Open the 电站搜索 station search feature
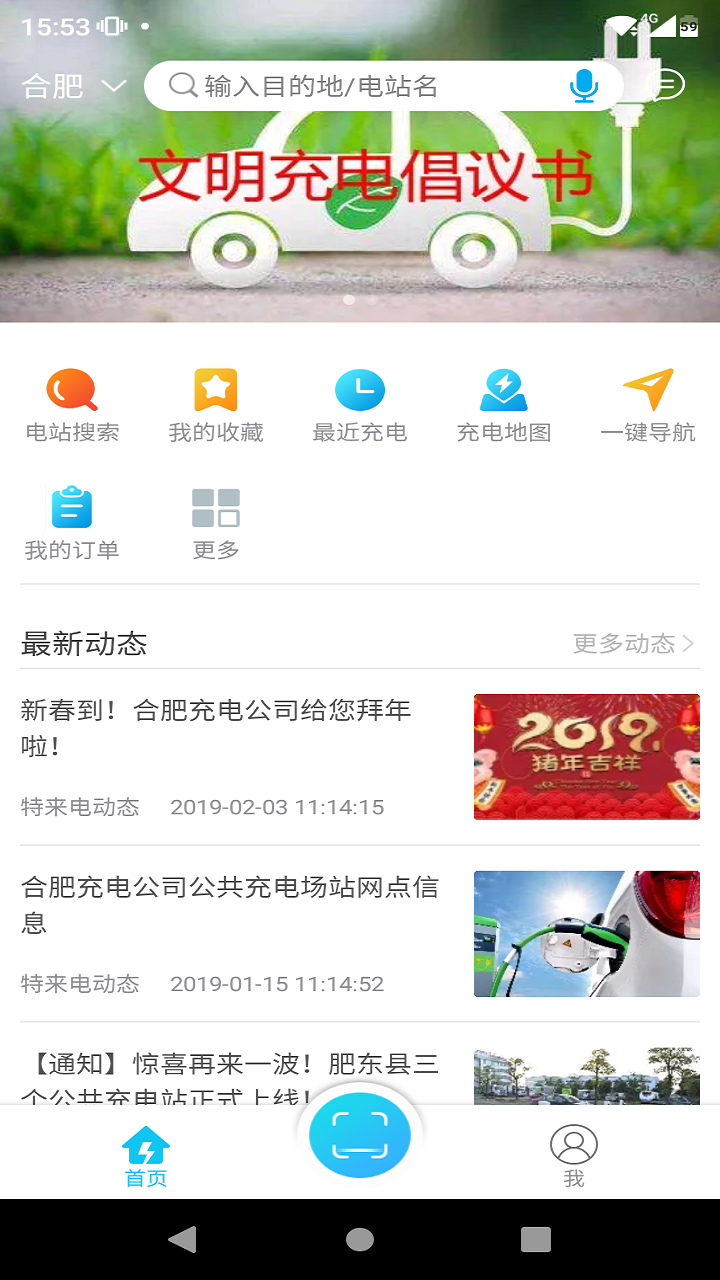 [70, 404]
